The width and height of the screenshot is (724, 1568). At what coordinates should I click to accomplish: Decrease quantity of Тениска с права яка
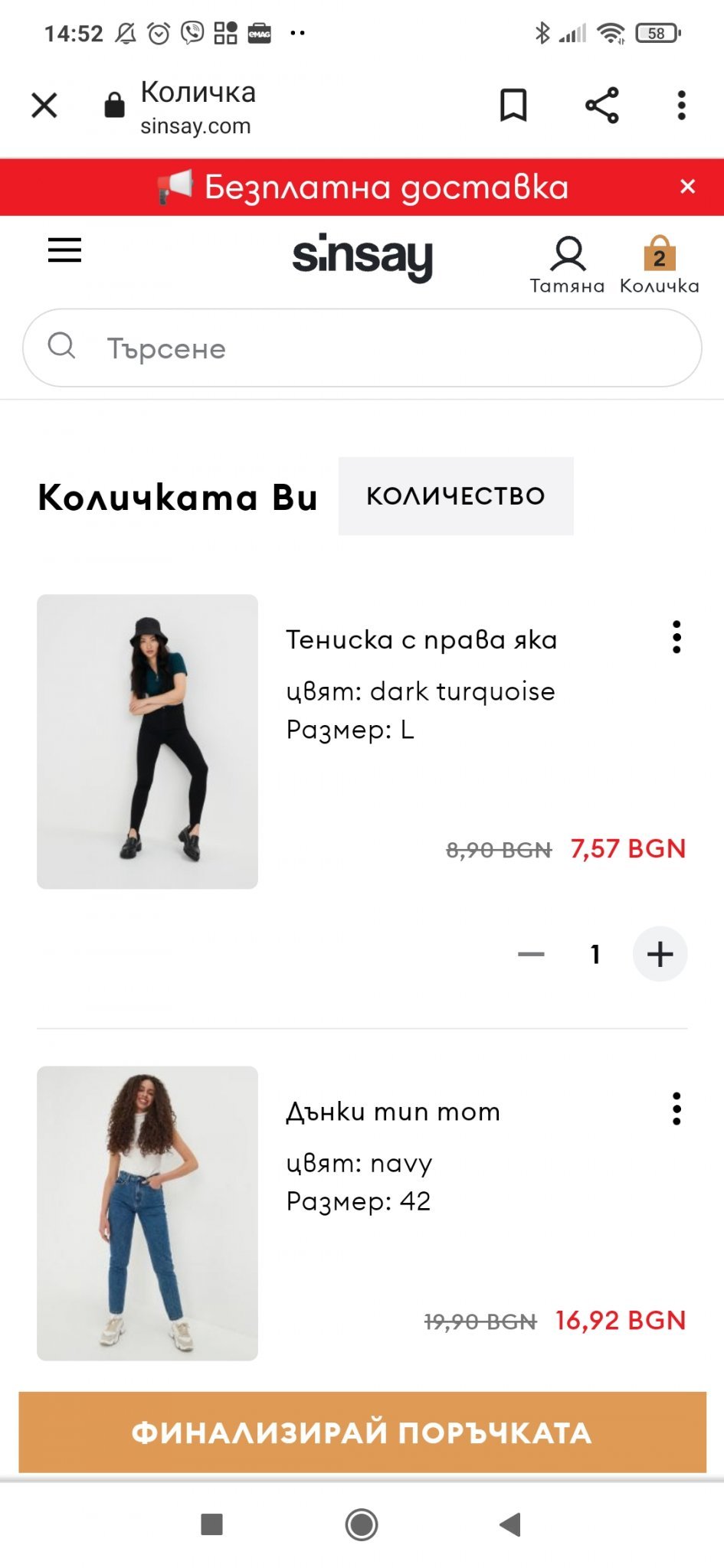pos(531,954)
